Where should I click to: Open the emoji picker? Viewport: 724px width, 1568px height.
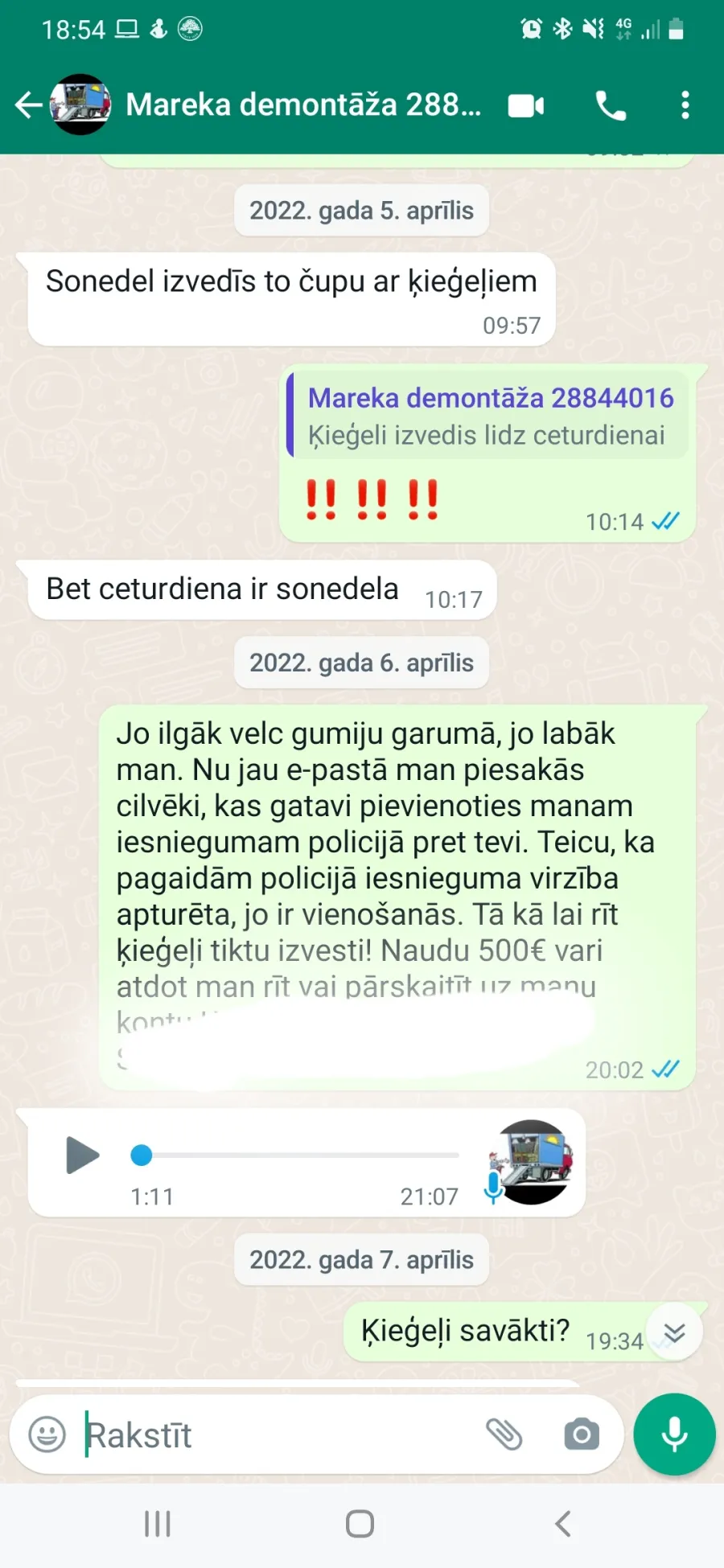pos(47,1434)
